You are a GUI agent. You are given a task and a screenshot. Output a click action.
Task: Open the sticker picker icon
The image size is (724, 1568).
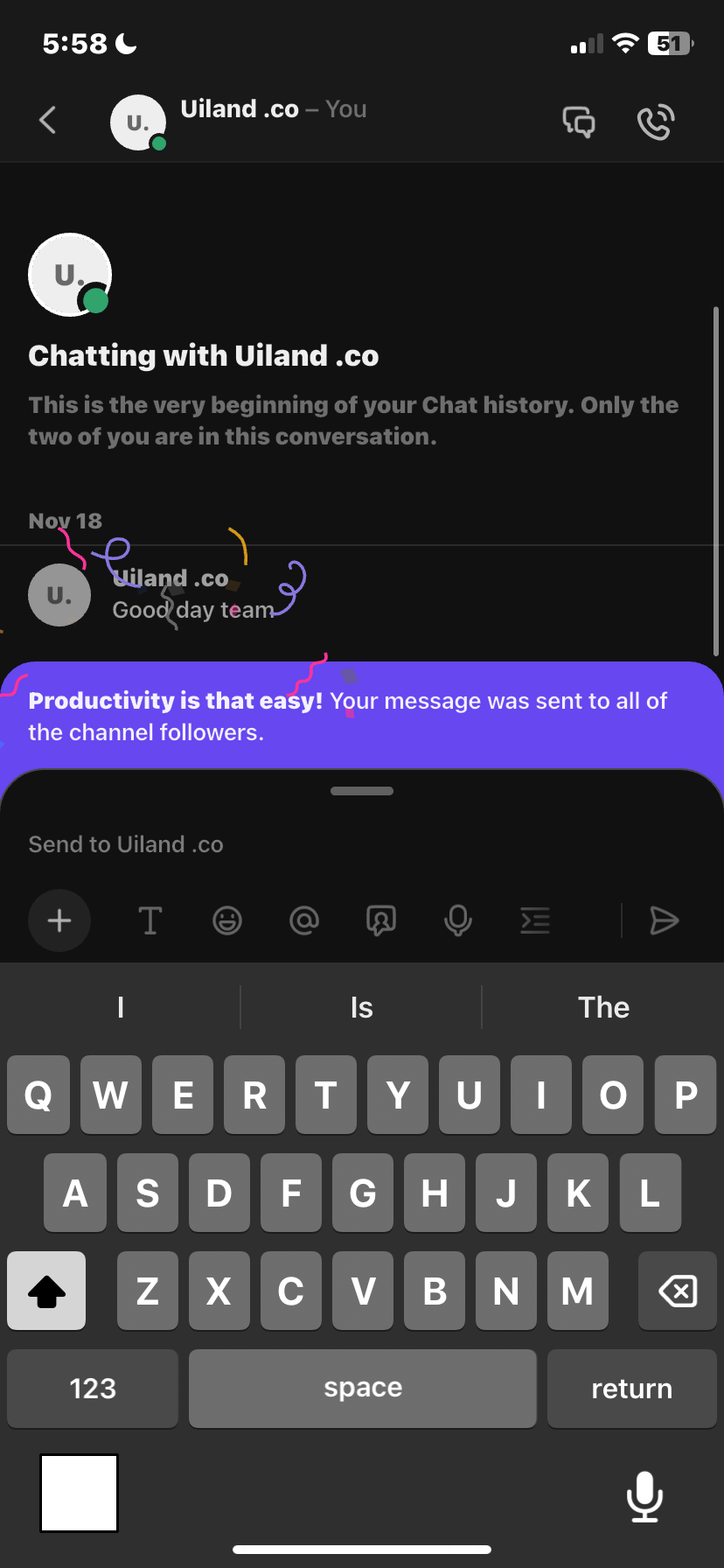[x=380, y=920]
